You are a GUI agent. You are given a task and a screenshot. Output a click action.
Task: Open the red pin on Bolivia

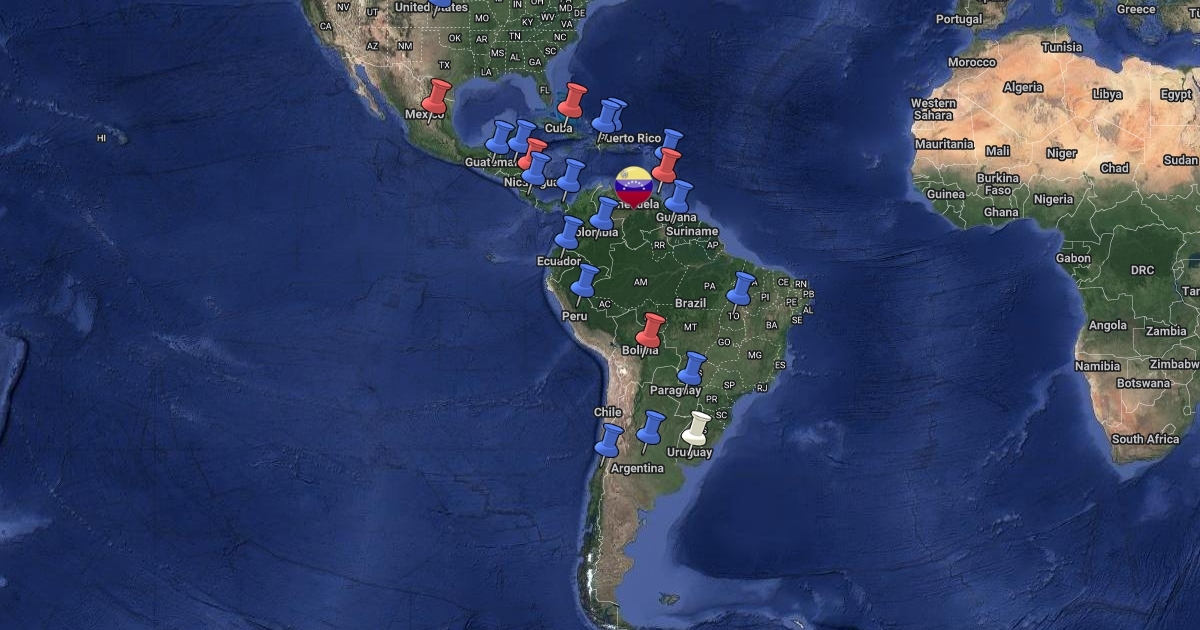pos(651,330)
